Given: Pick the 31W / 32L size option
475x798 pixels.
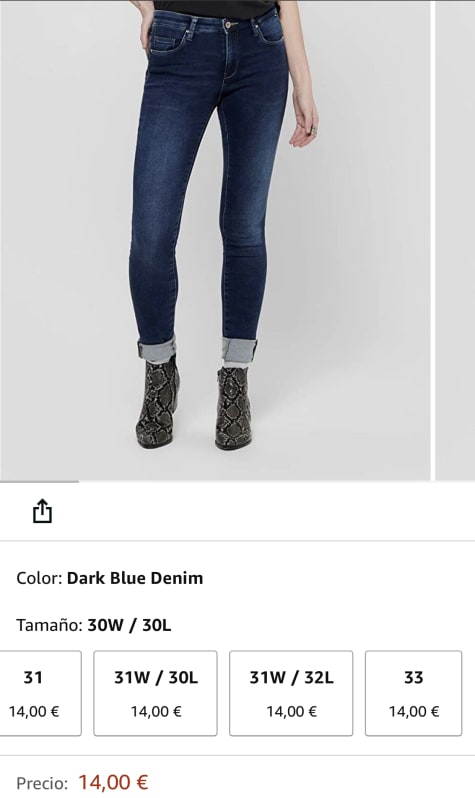Looking at the screenshot, I should coord(291,693).
